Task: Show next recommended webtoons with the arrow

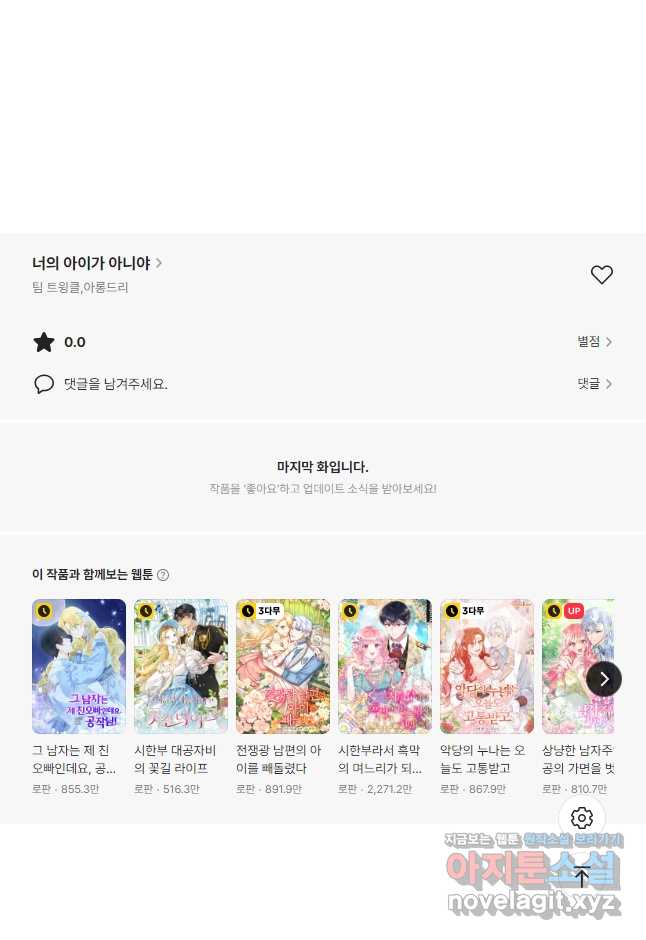Action: [603, 679]
